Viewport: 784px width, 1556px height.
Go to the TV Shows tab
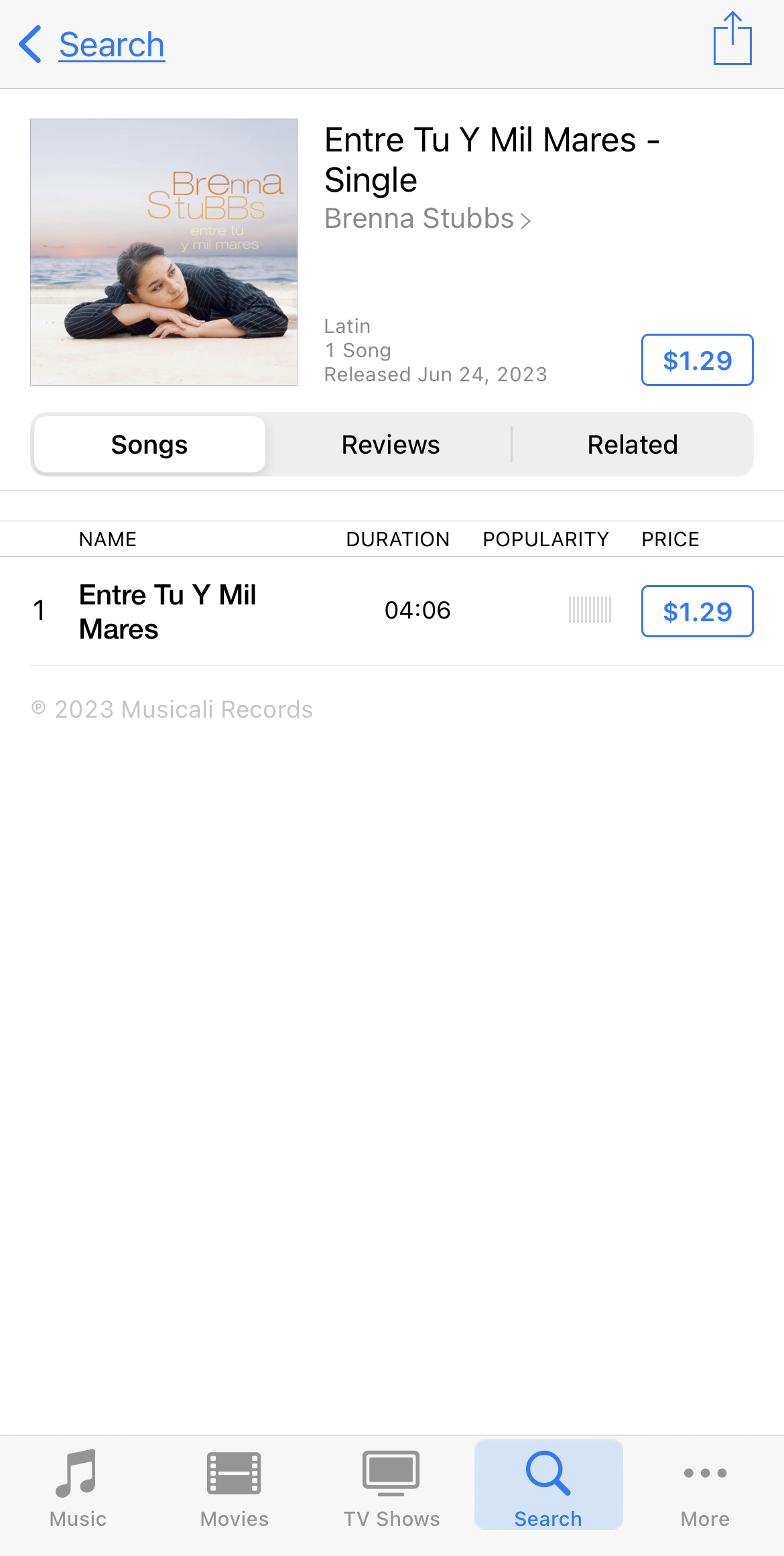coord(391,1489)
